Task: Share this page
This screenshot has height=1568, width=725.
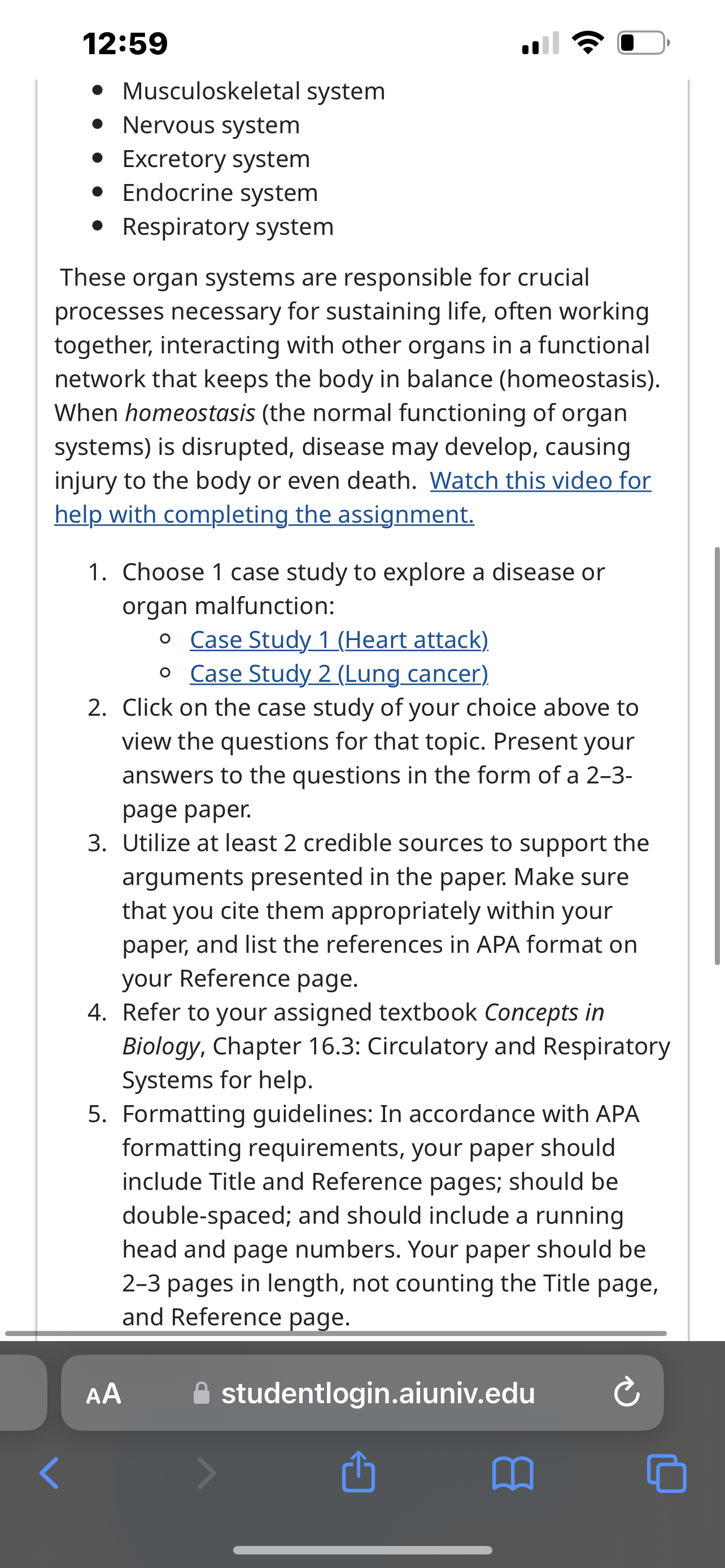Action: coord(359,1471)
